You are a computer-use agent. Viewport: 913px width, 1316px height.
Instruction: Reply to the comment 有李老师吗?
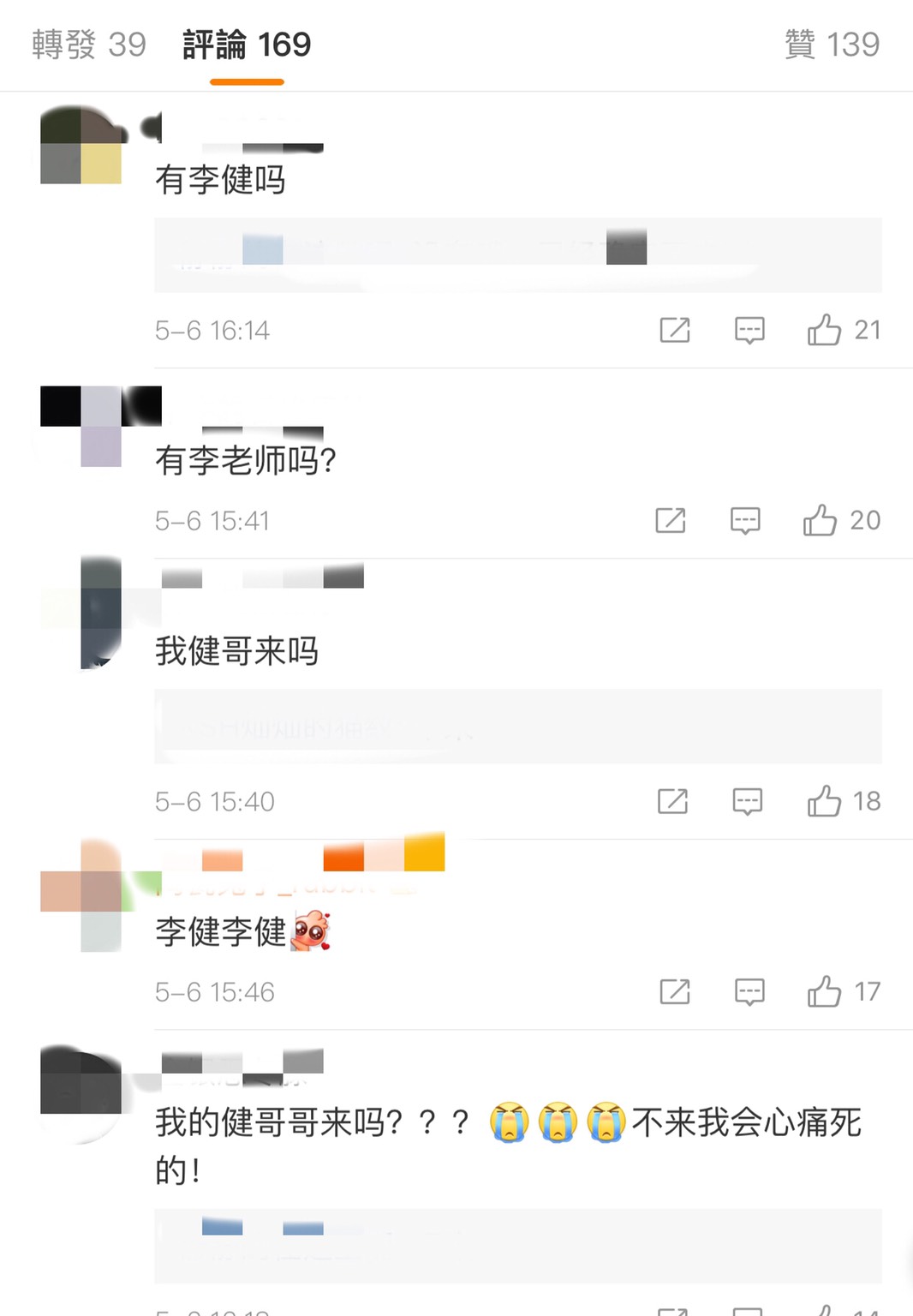745,520
